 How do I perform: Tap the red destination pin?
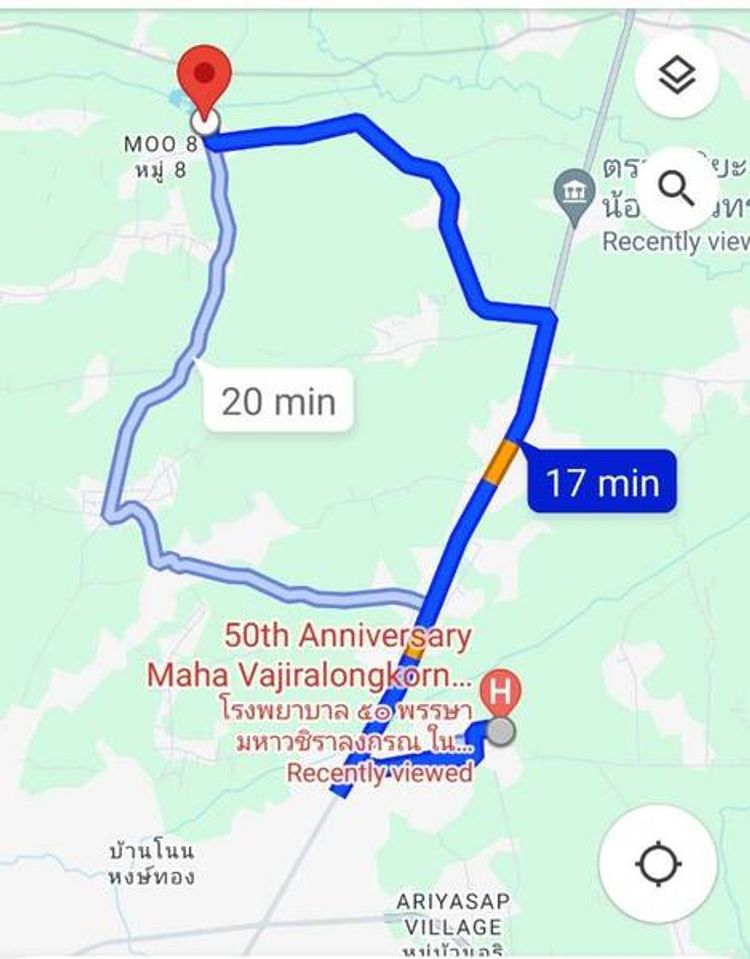pyautogui.click(x=204, y=79)
